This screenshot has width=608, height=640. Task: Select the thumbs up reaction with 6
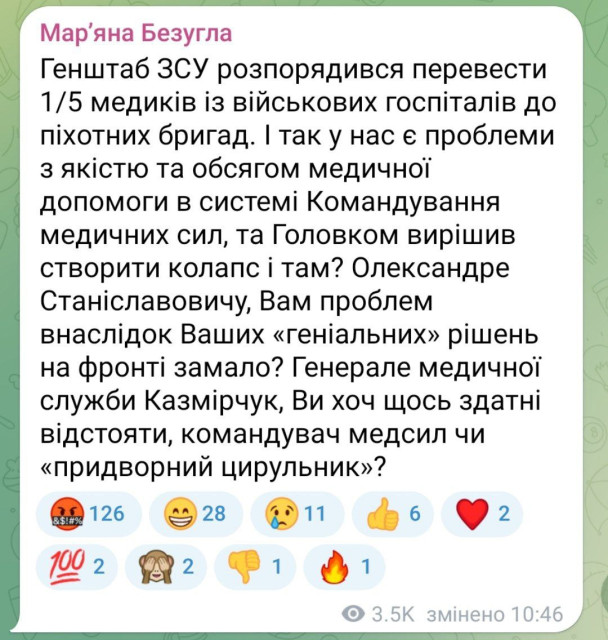[390, 515]
